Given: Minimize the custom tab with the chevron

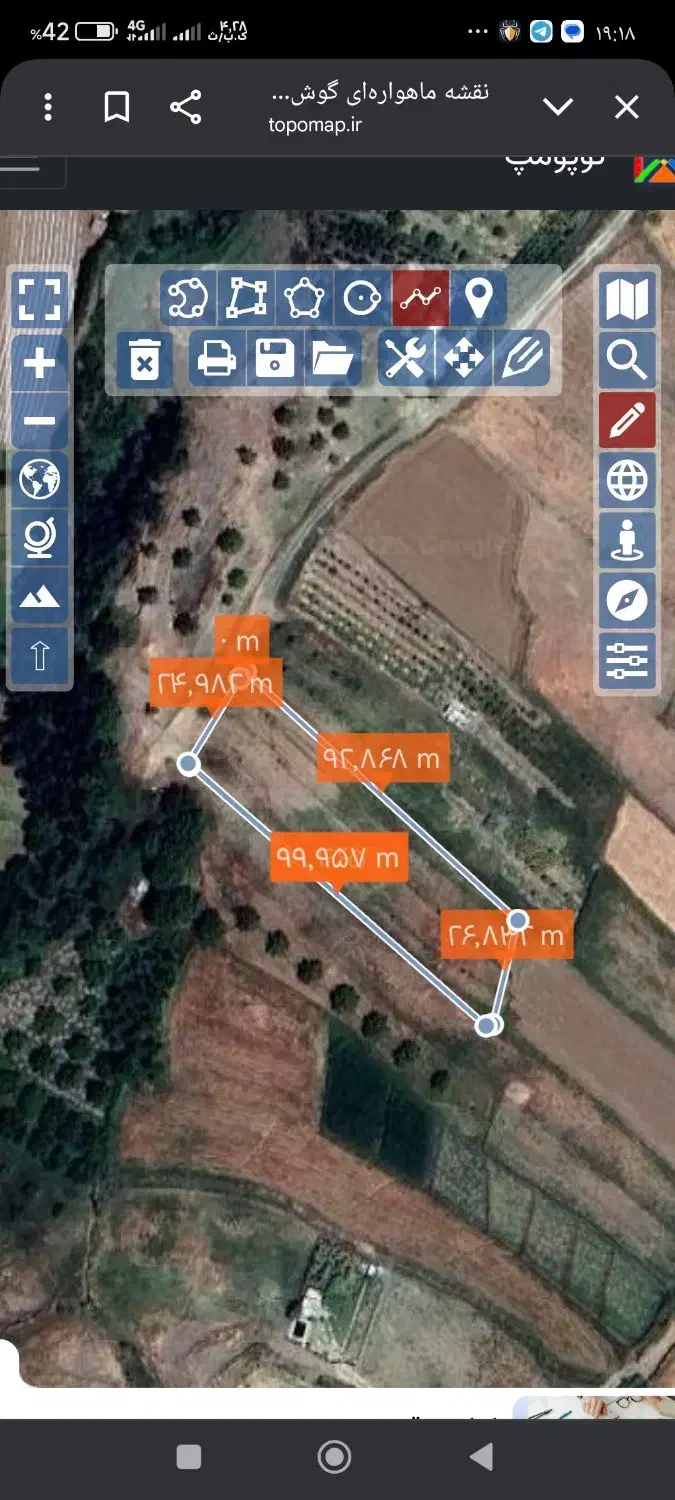Looking at the screenshot, I should (557, 107).
